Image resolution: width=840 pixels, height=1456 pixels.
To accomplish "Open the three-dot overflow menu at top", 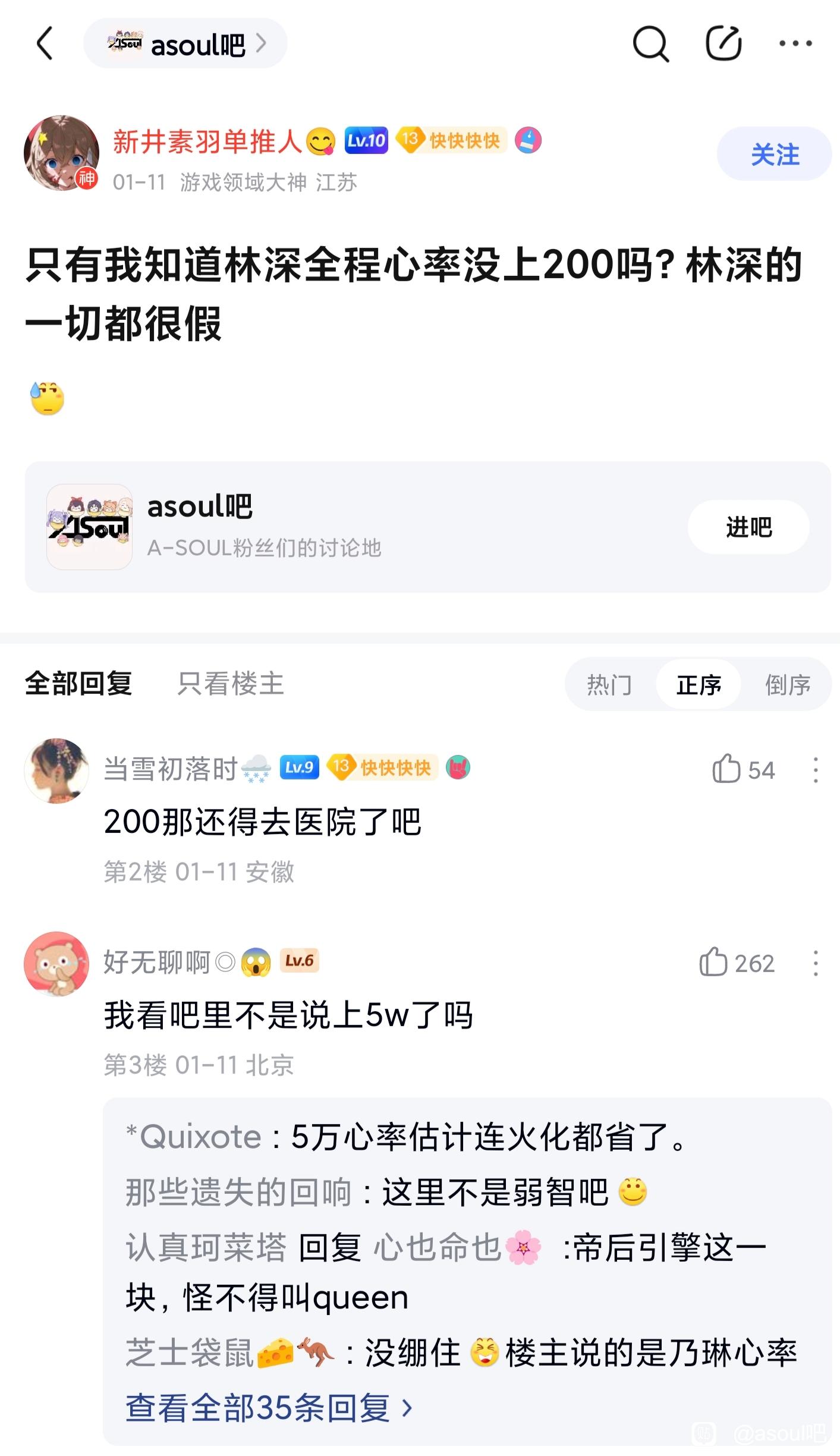I will [795, 43].
